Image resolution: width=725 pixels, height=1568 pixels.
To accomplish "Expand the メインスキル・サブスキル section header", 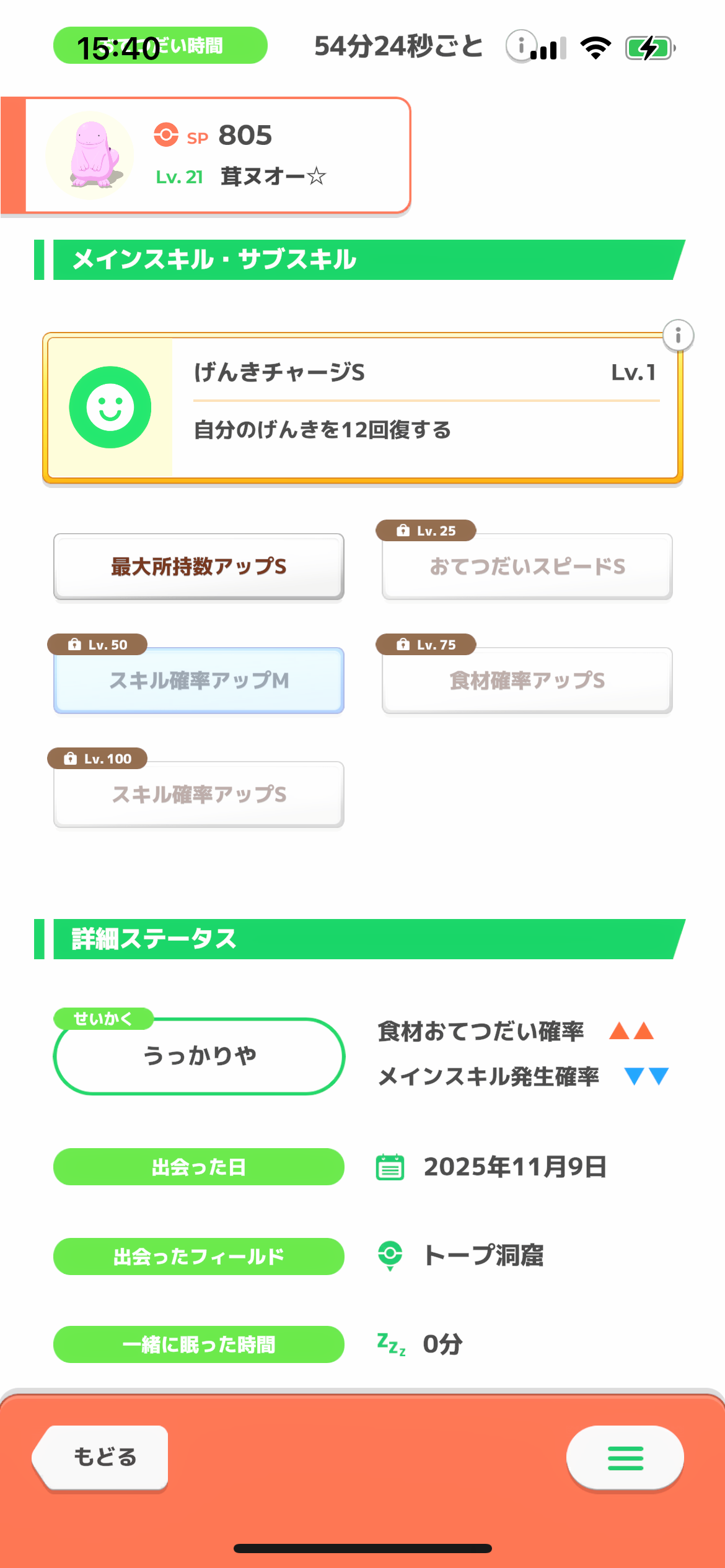I will coord(213,259).
